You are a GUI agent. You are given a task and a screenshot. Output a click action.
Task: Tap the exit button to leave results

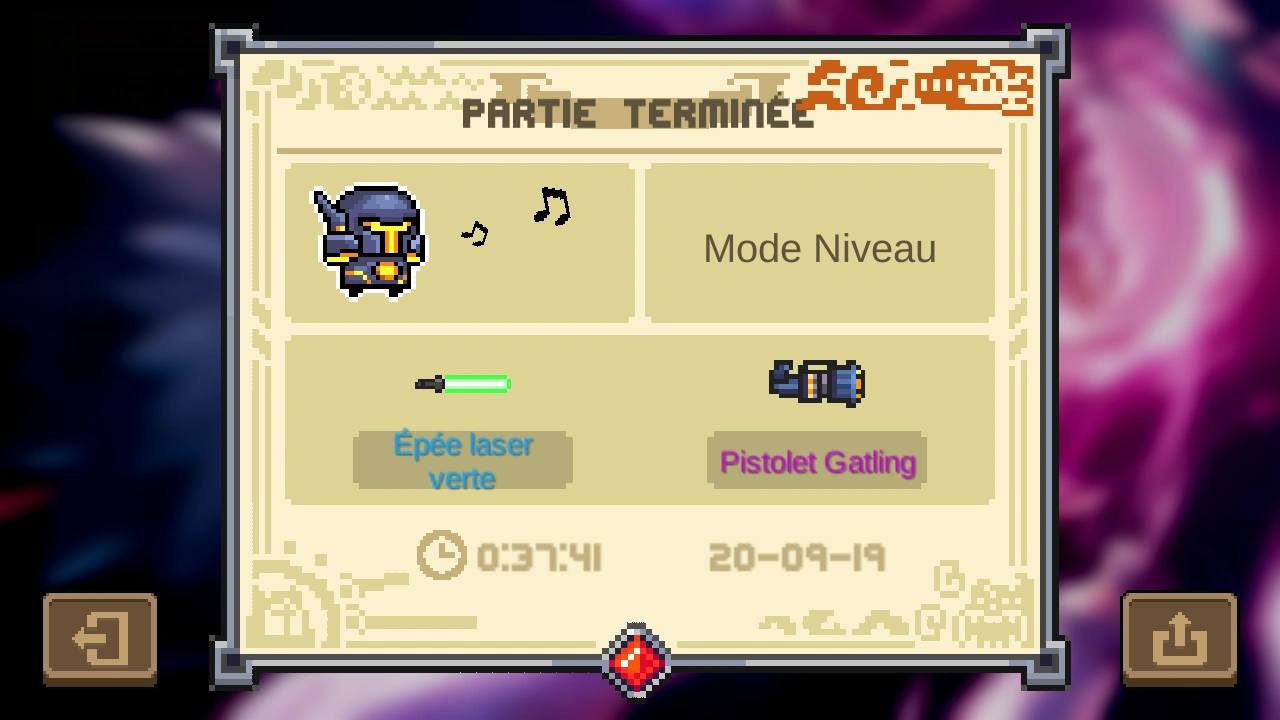coord(100,639)
